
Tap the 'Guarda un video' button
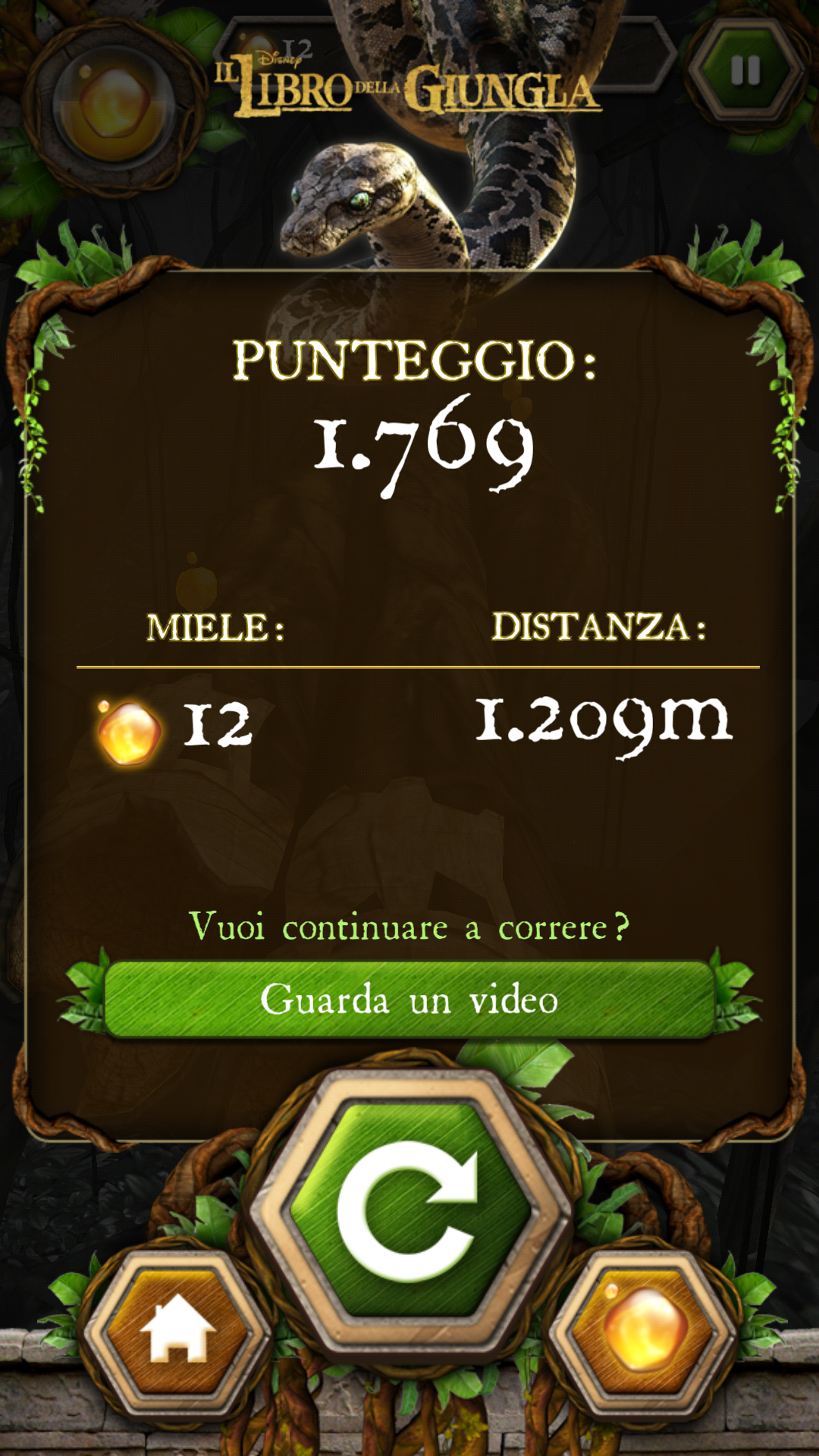(x=409, y=999)
